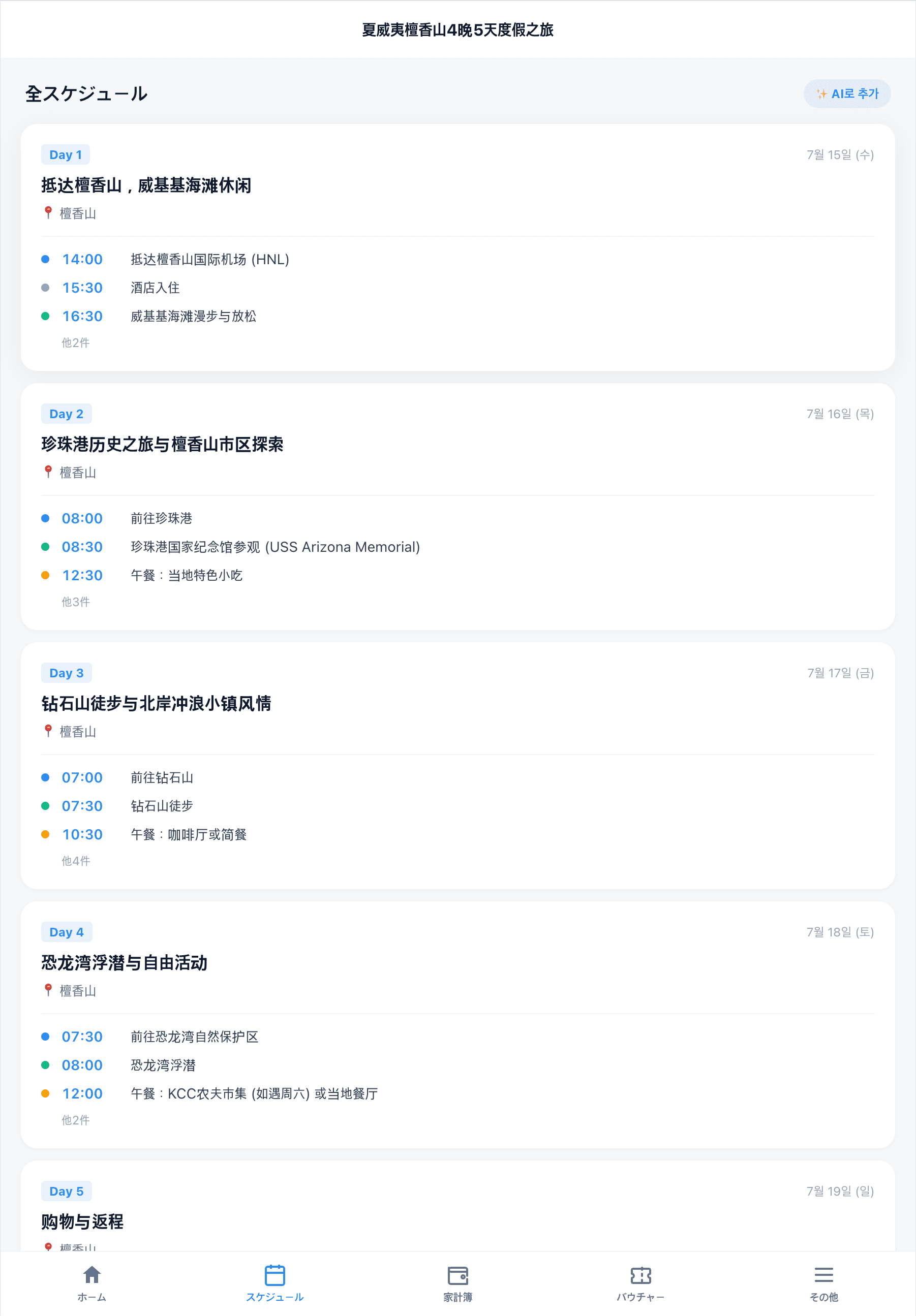Toggle the green dot beside 08:30 Pearl Harbor visit
916x1316 pixels.
point(45,547)
